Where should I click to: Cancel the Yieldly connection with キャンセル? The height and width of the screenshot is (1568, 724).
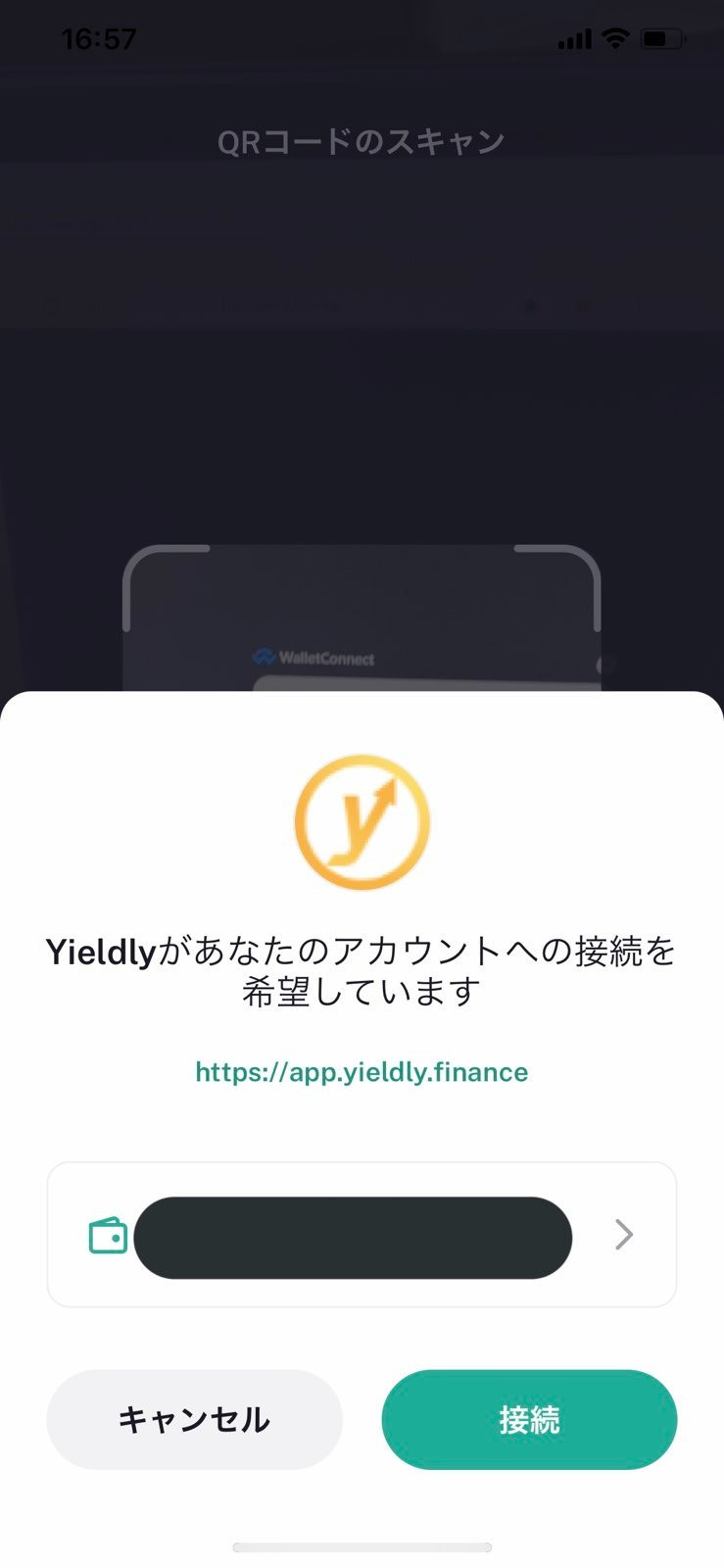(194, 1419)
